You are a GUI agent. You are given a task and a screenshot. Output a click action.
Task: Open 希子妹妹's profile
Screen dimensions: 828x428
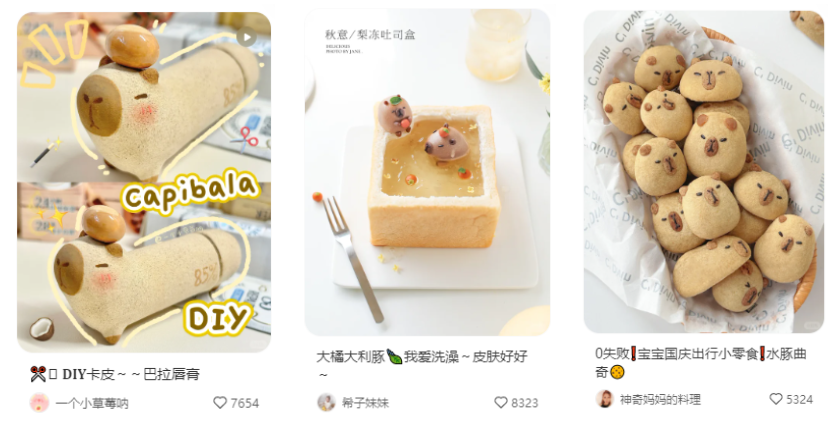tap(354, 403)
